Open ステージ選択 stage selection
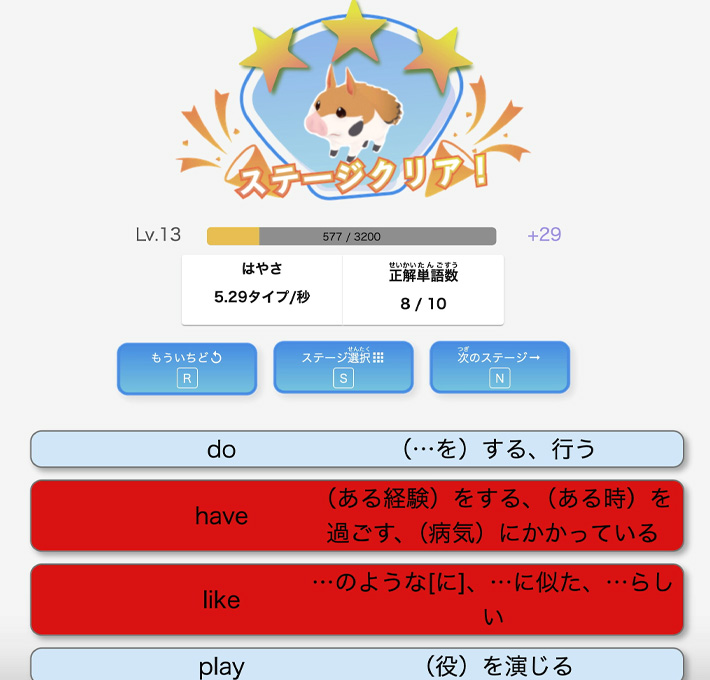 click(343, 367)
